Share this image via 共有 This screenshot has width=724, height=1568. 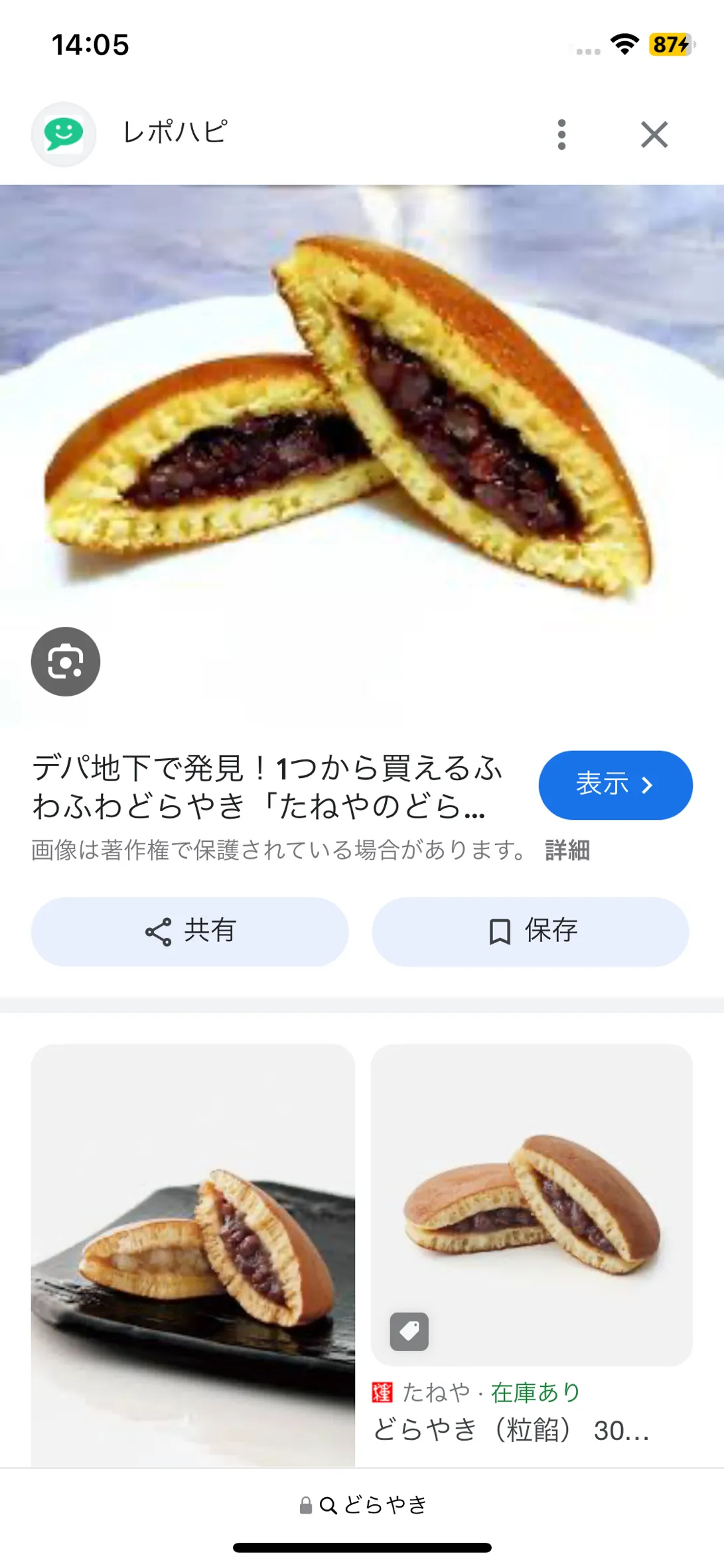(190, 931)
